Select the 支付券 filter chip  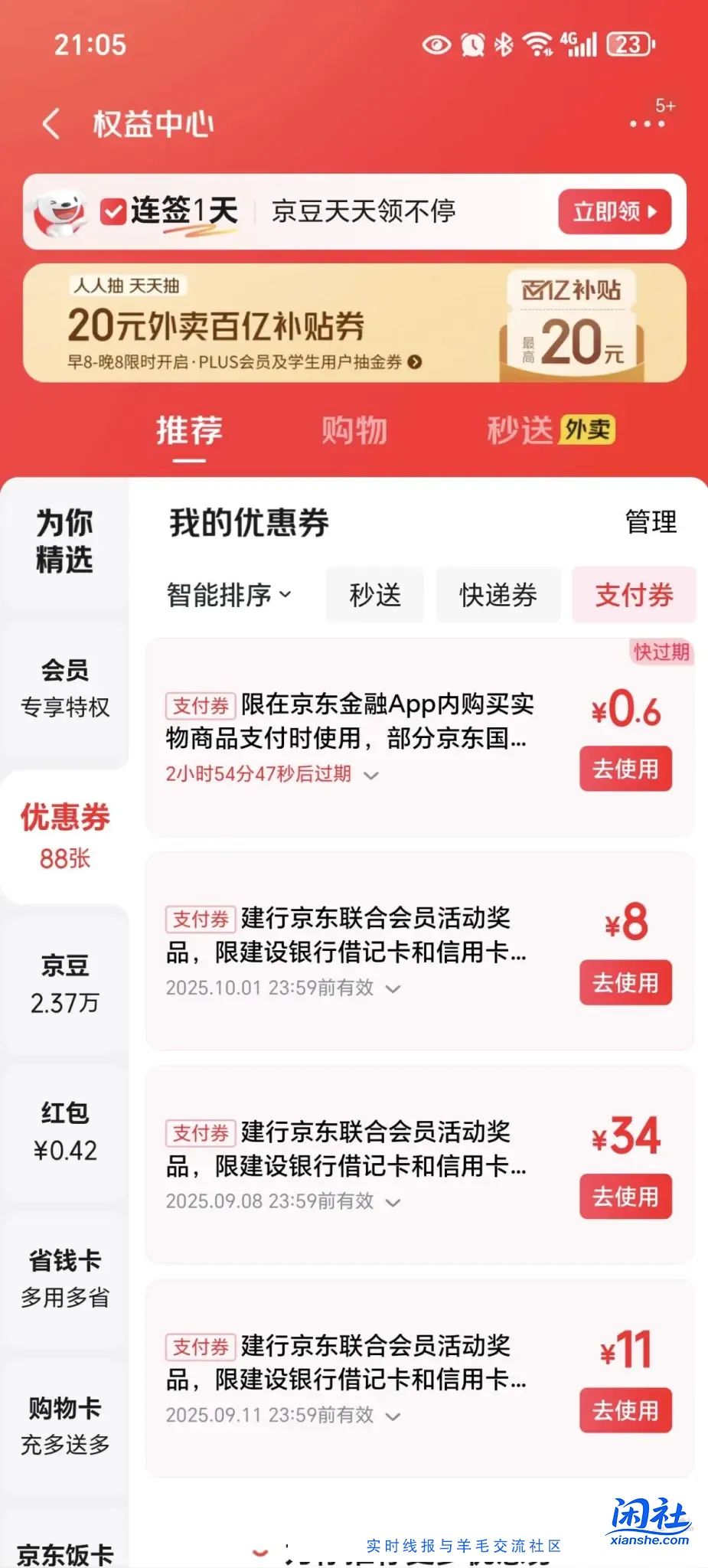634,595
